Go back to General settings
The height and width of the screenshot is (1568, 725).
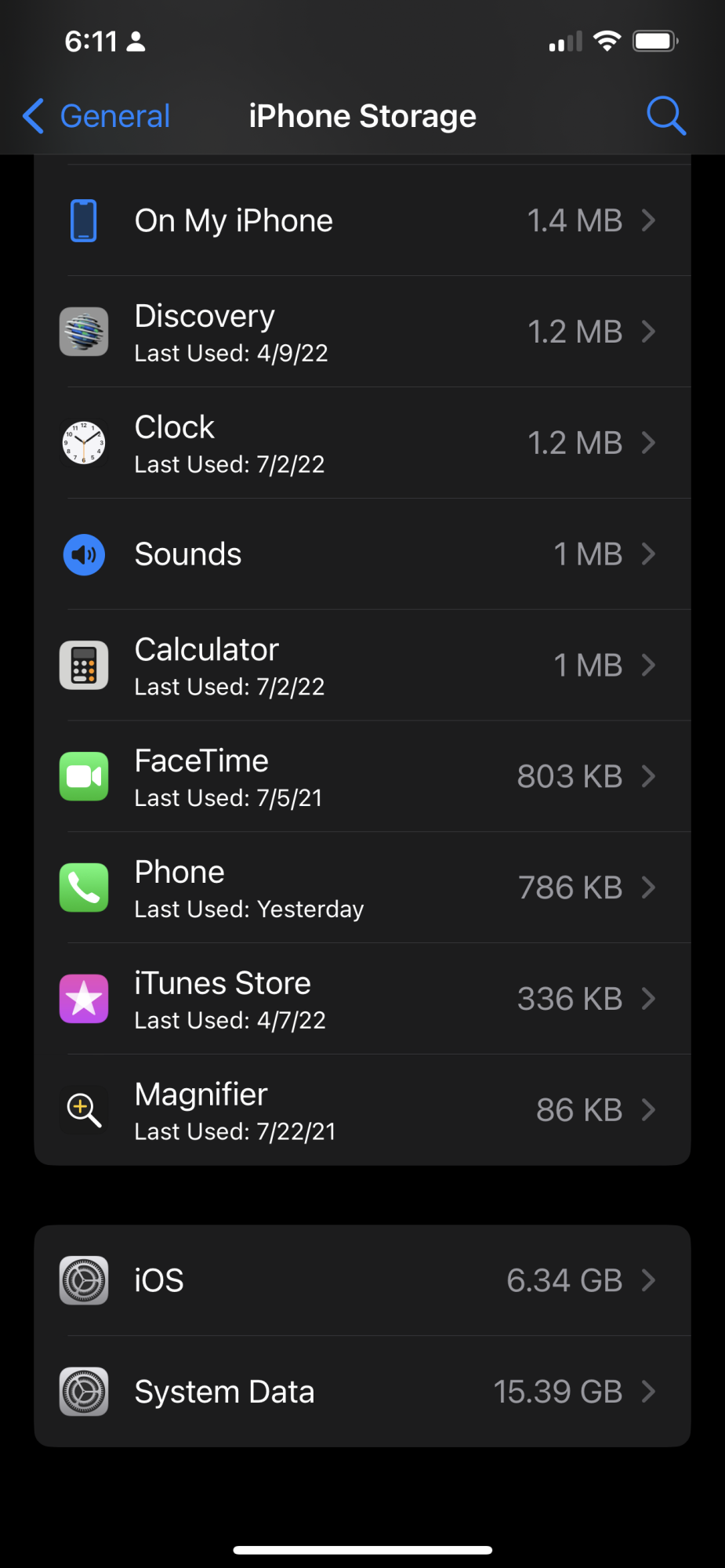click(96, 116)
